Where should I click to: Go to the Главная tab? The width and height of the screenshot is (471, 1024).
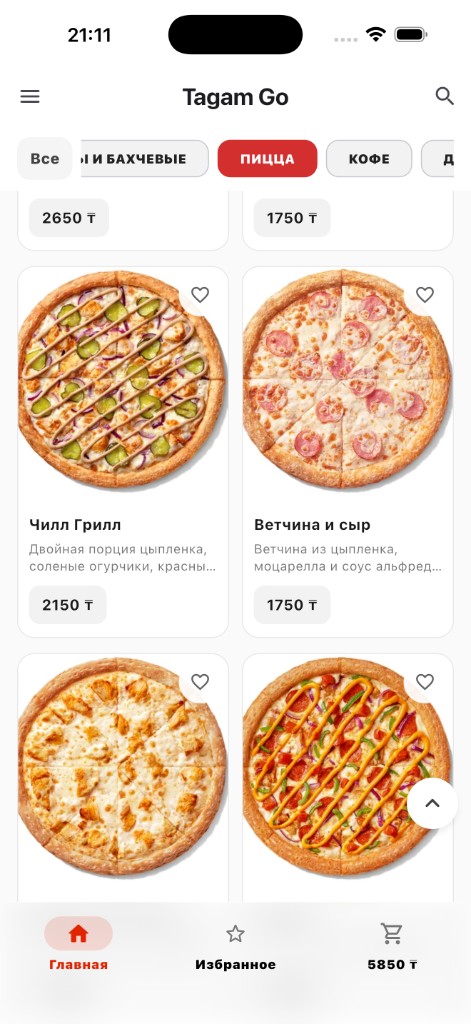[78, 947]
